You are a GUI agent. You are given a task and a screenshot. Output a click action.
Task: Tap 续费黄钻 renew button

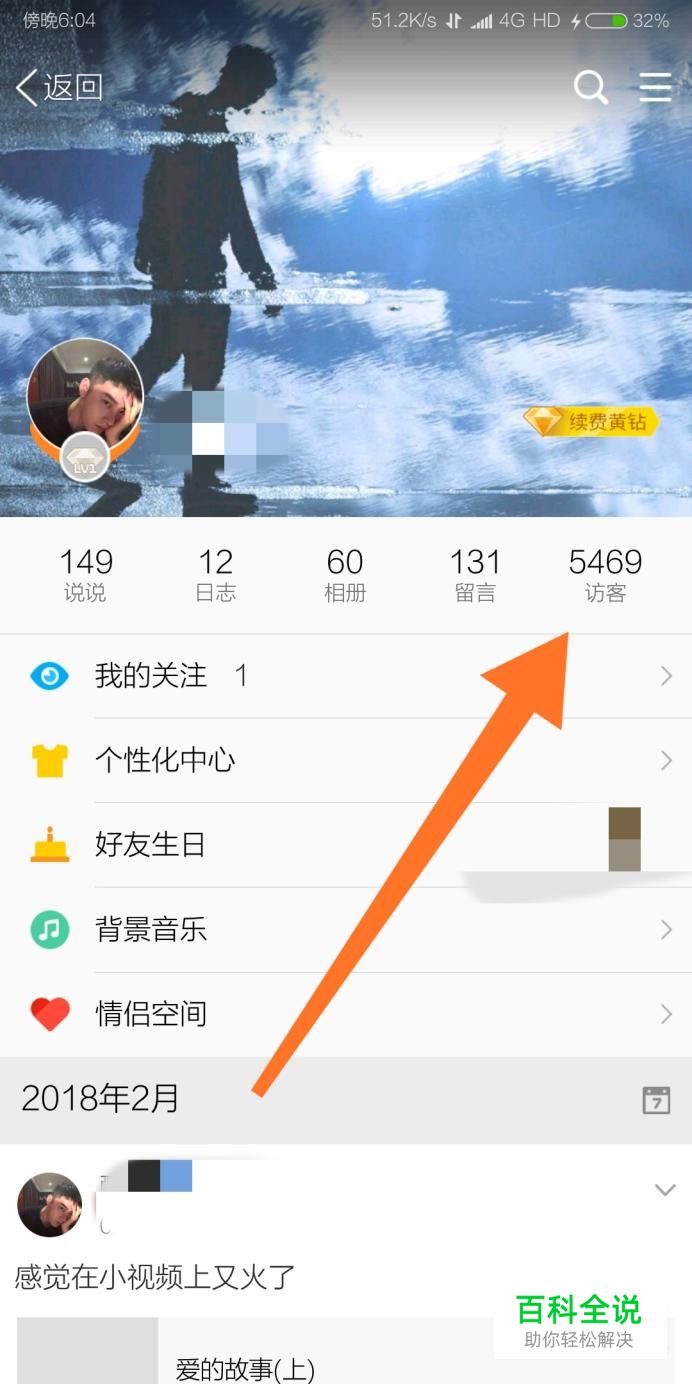coord(592,421)
